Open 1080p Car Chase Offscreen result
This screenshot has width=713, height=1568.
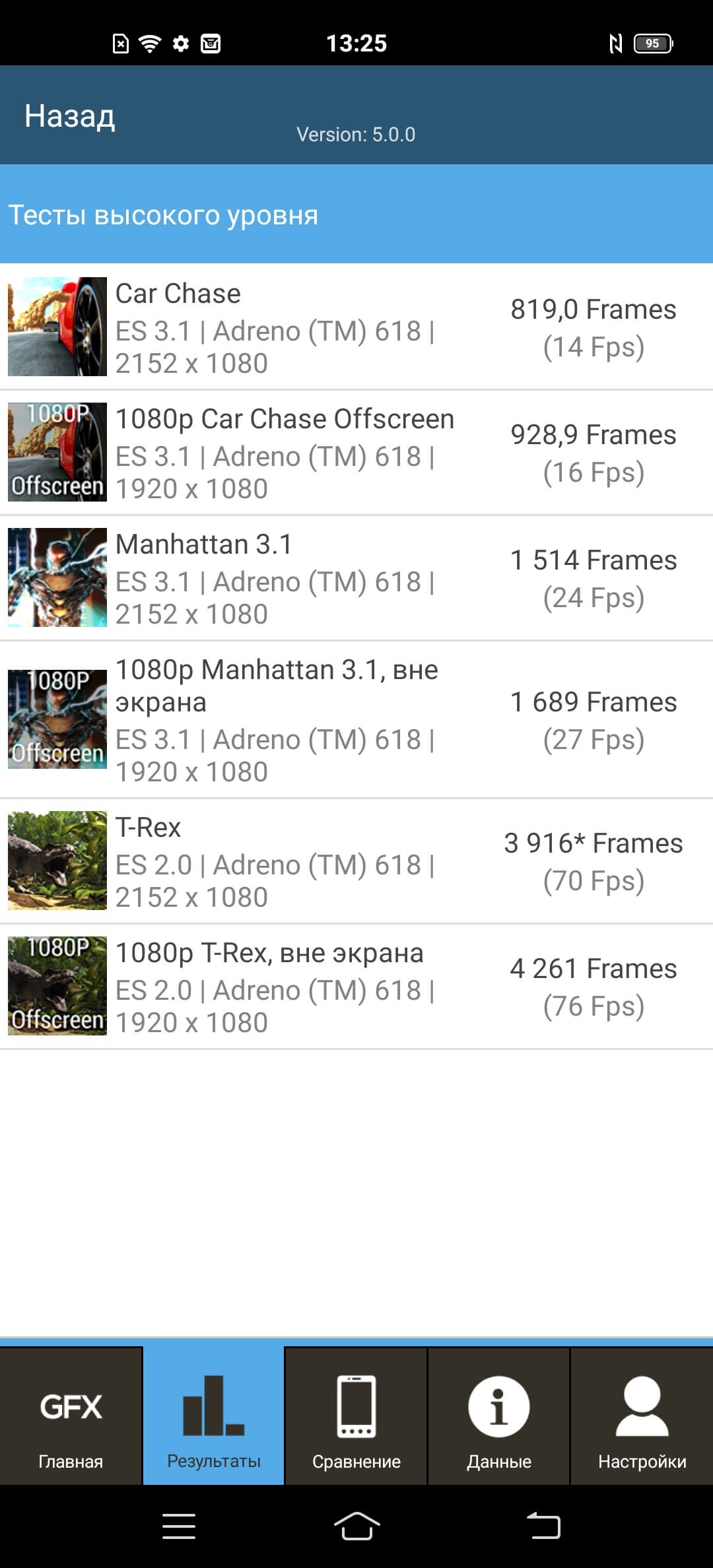click(356, 453)
